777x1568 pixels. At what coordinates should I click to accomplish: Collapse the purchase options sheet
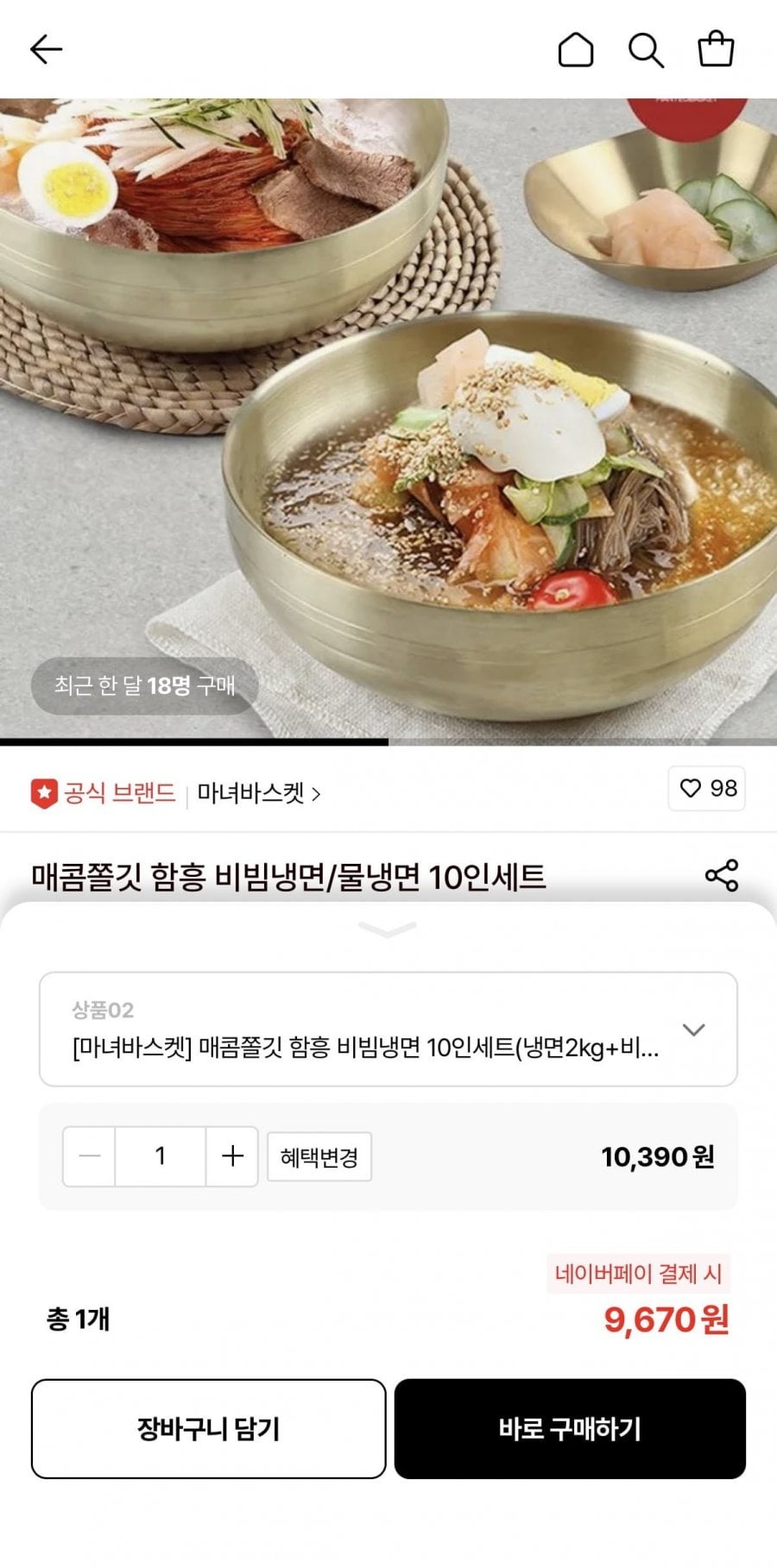388,929
